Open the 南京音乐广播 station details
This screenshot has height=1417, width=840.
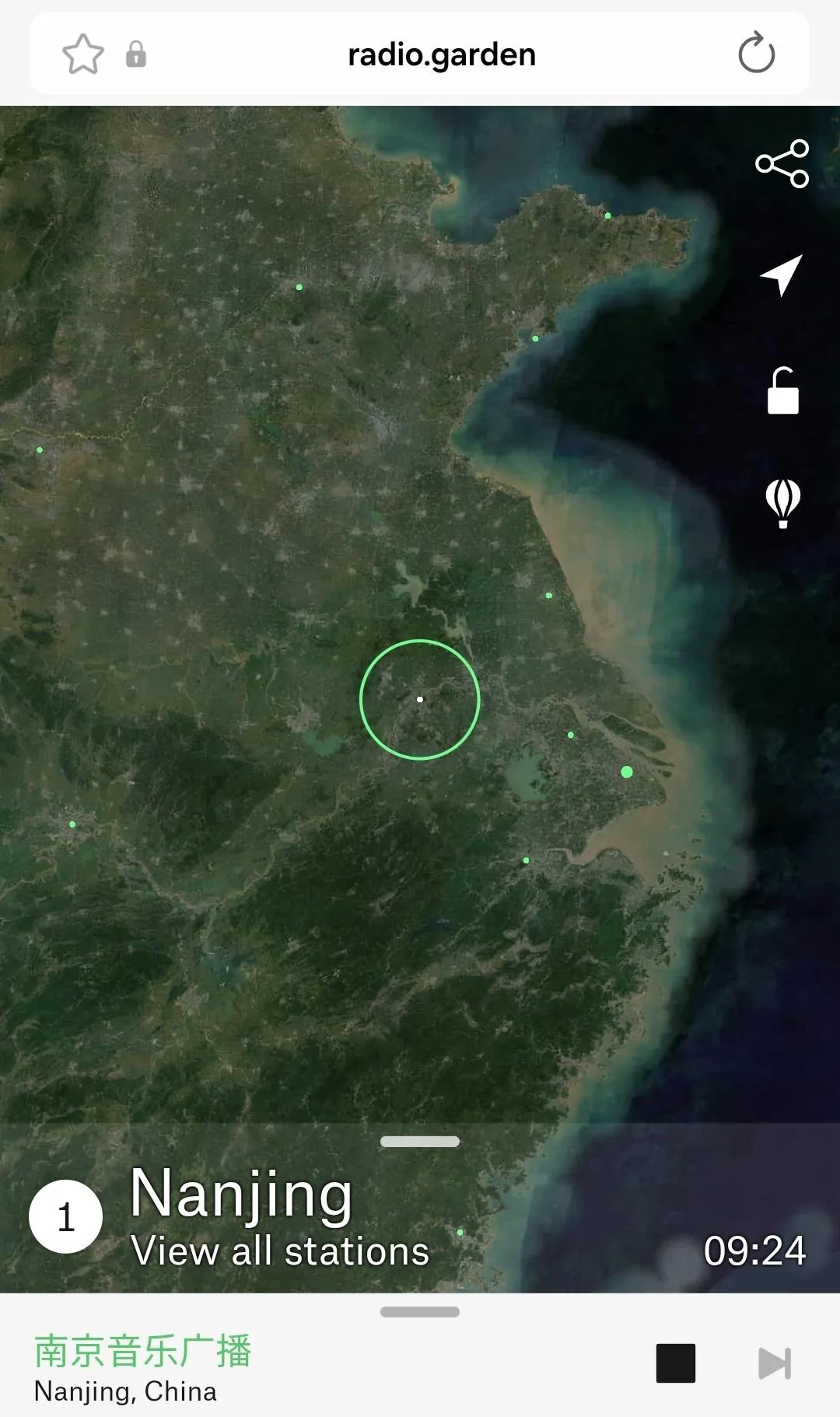[143, 1351]
